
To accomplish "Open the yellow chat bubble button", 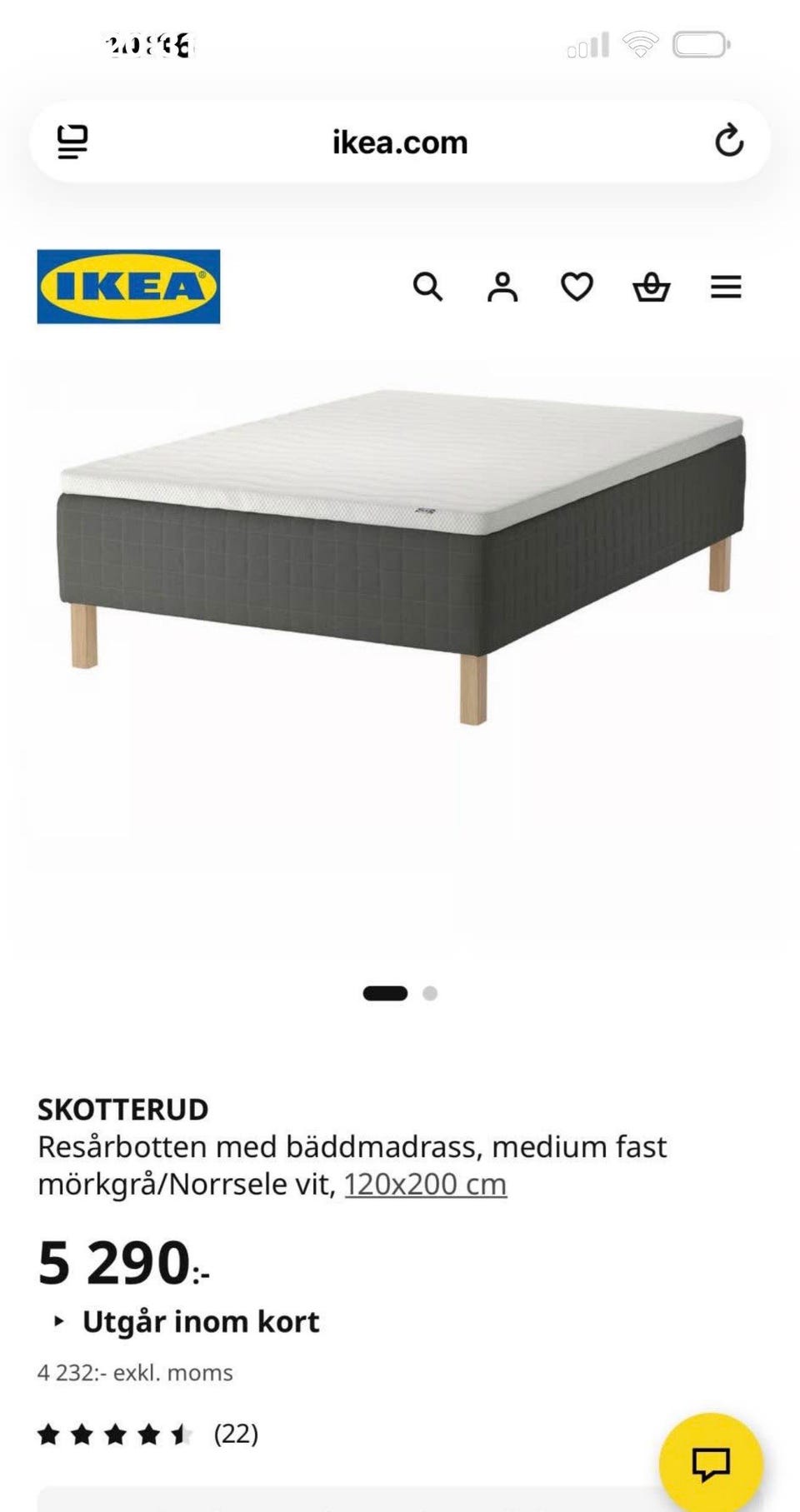I will pos(713,1462).
